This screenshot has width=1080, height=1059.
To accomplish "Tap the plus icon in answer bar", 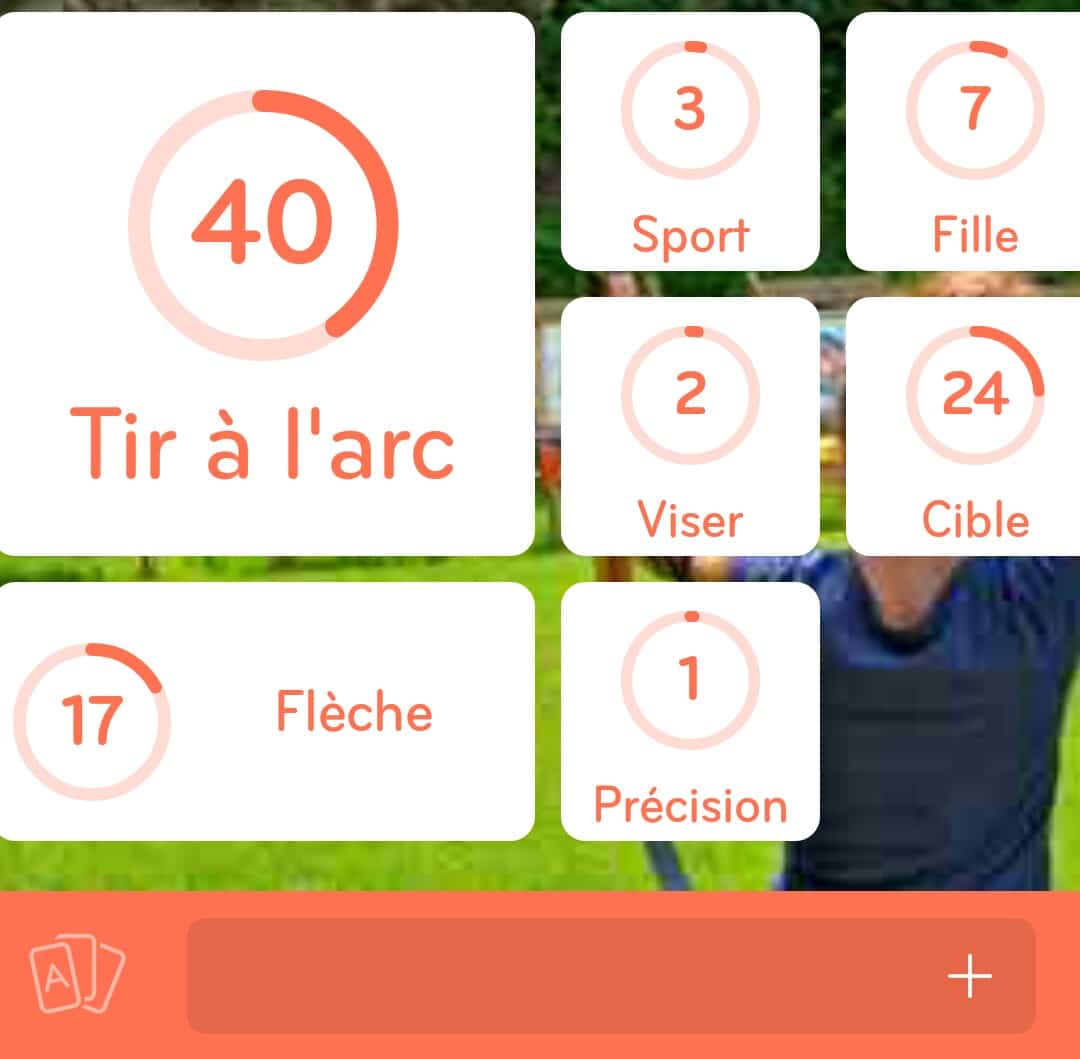I will (x=969, y=976).
